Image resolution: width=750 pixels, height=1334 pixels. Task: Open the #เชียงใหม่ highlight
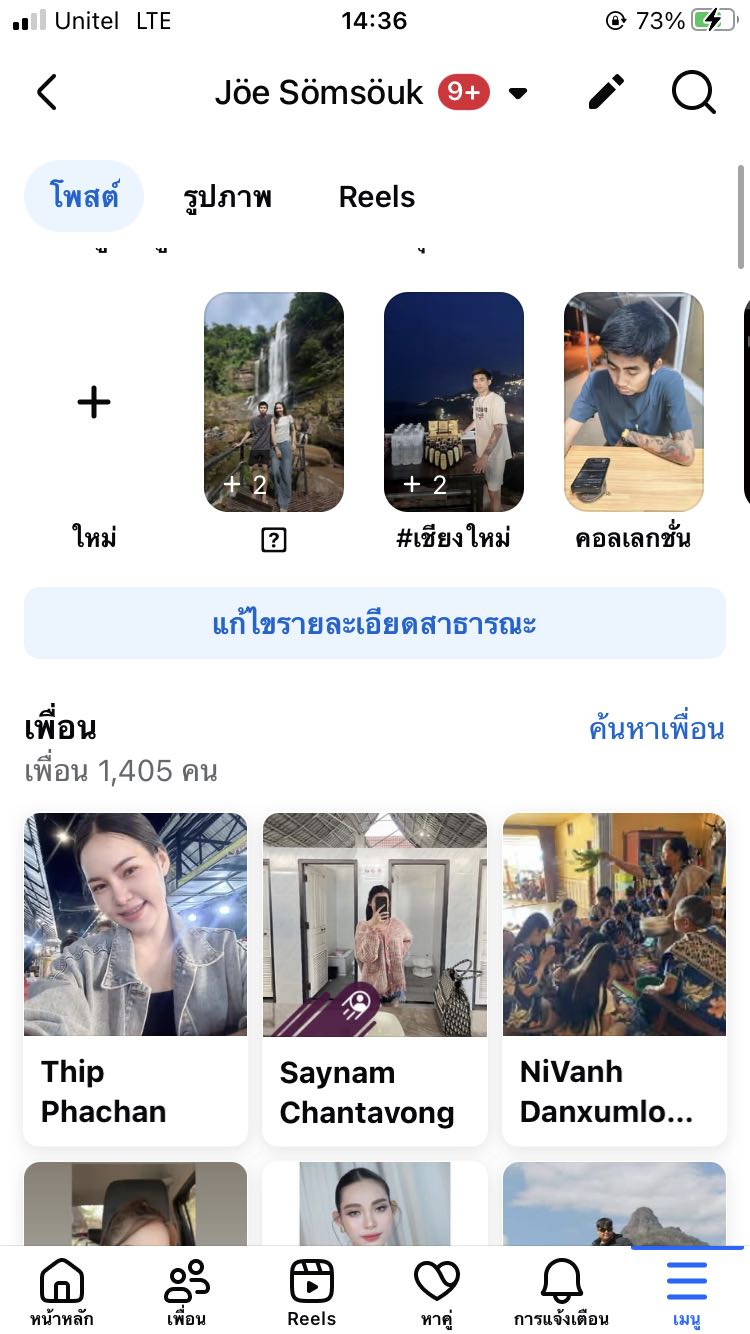tap(454, 402)
